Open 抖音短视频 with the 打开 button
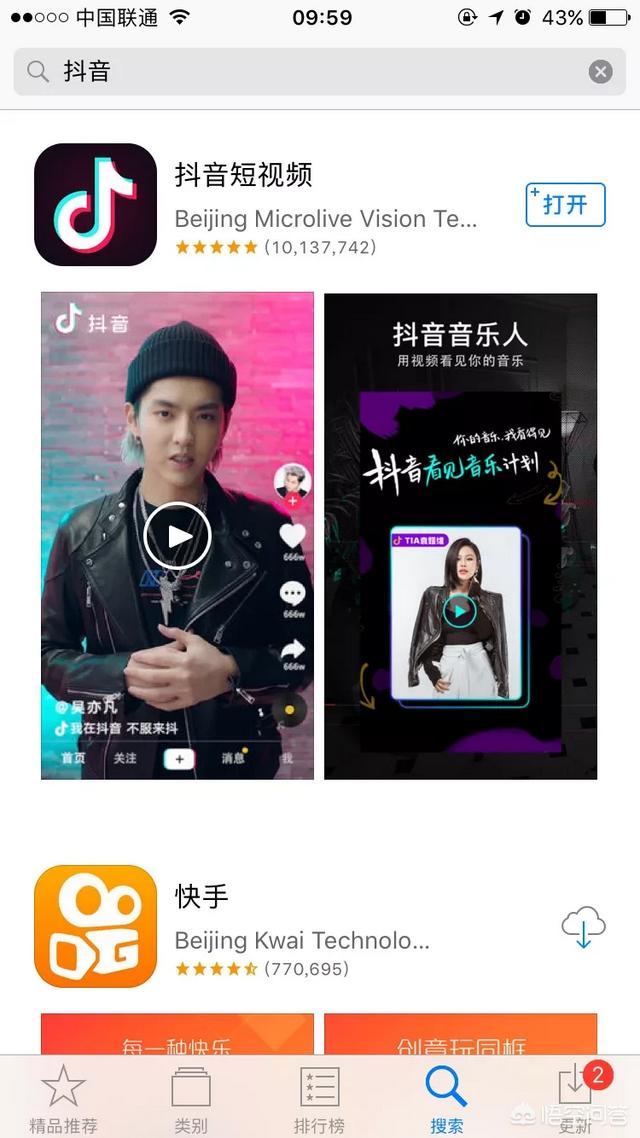The width and height of the screenshot is (640, 1138). 565,205
